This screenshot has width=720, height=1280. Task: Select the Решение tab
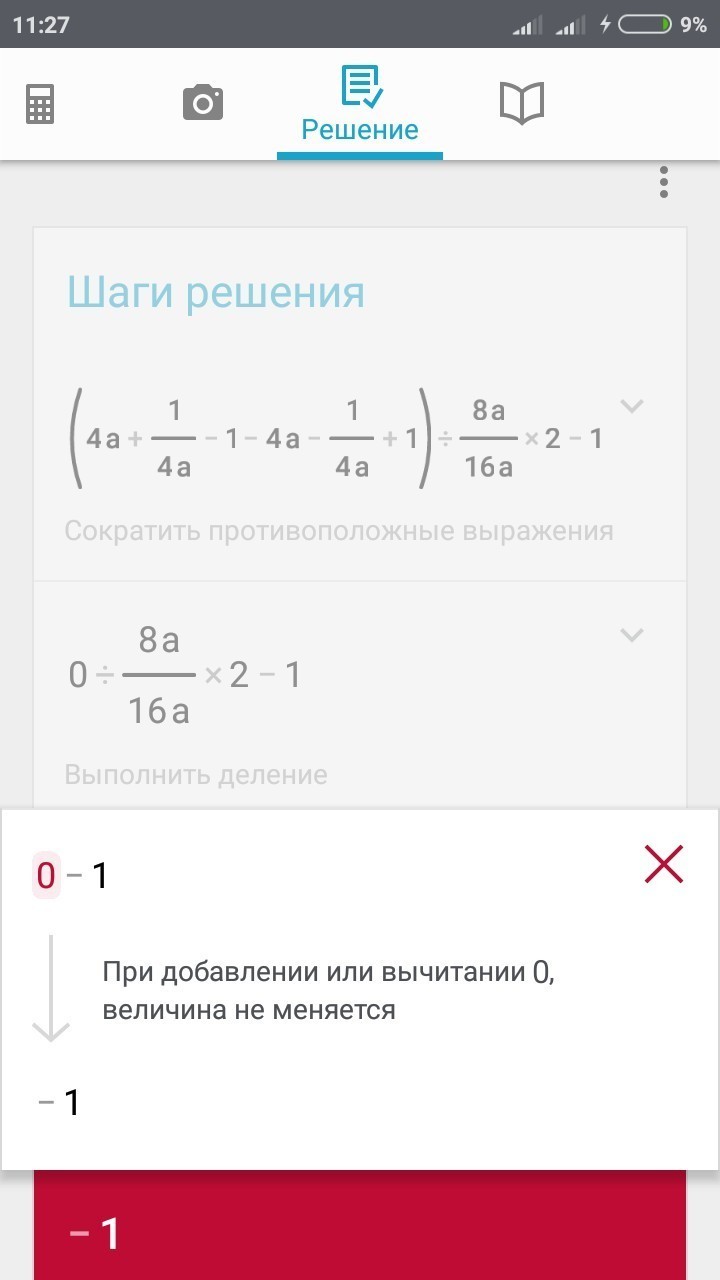click(x=360, y=105)
